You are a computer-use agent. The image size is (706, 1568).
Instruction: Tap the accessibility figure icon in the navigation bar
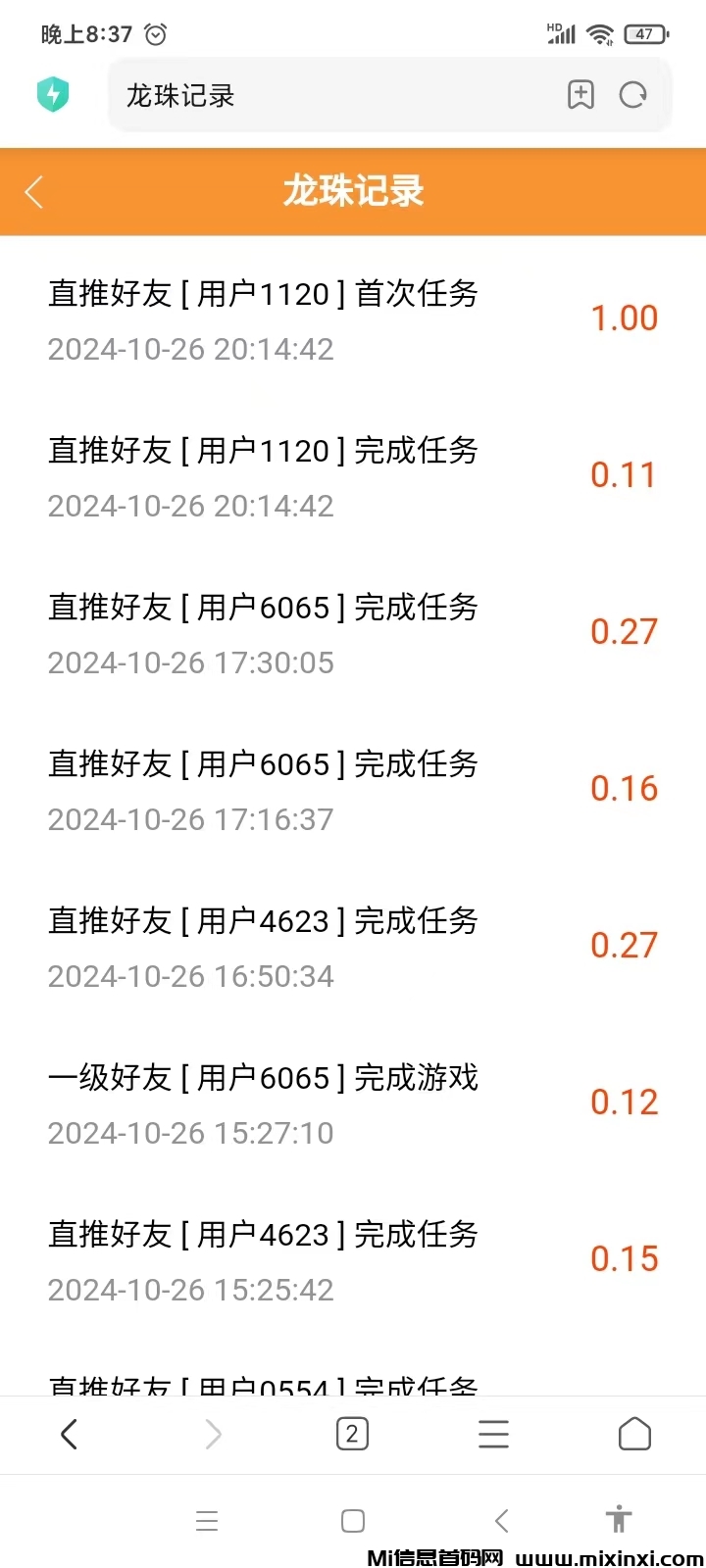click(619, 1520)
